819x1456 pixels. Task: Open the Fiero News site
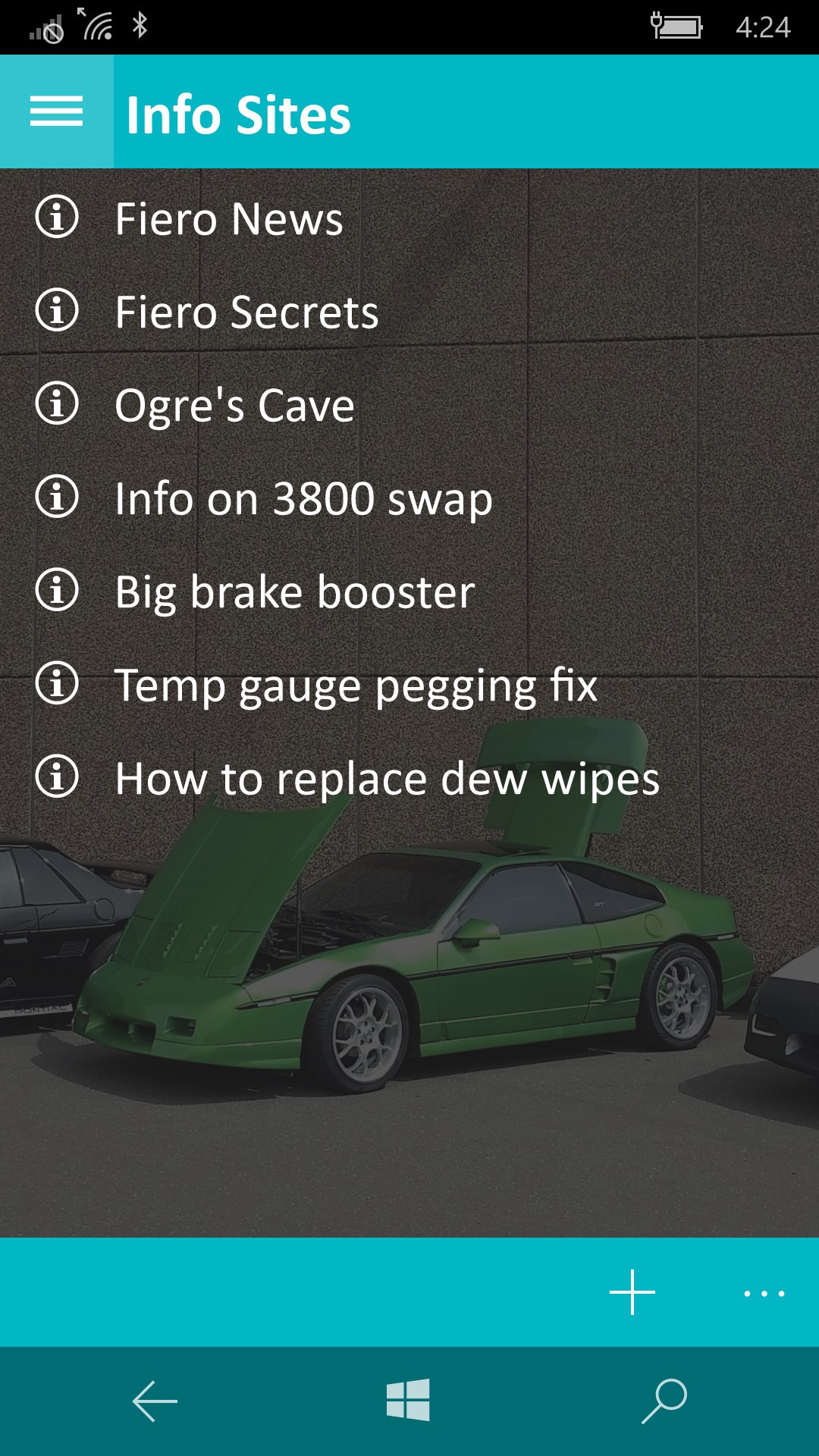click(x=228, y=218)
